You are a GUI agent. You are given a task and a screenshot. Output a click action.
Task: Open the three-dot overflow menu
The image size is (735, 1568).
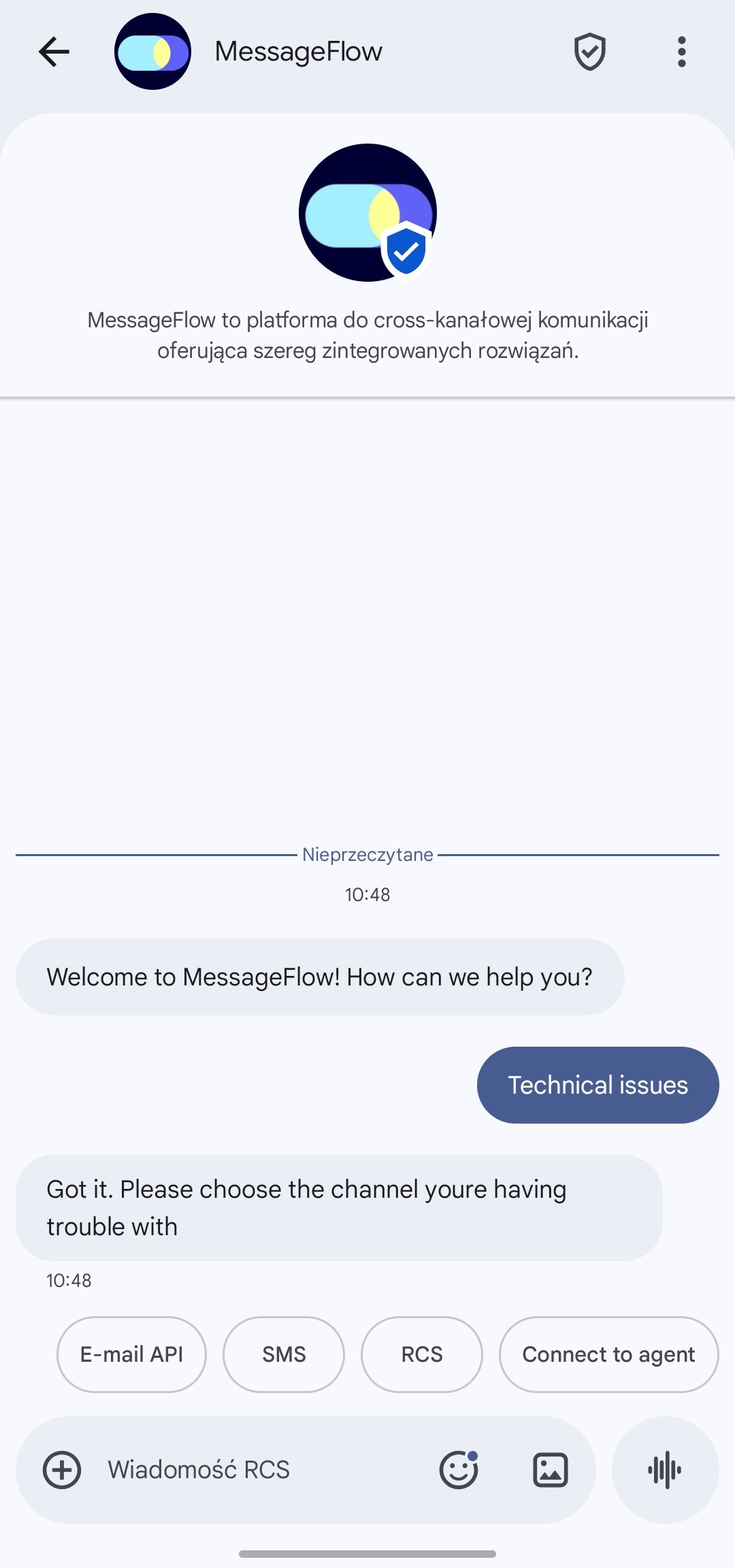point(681,52)
